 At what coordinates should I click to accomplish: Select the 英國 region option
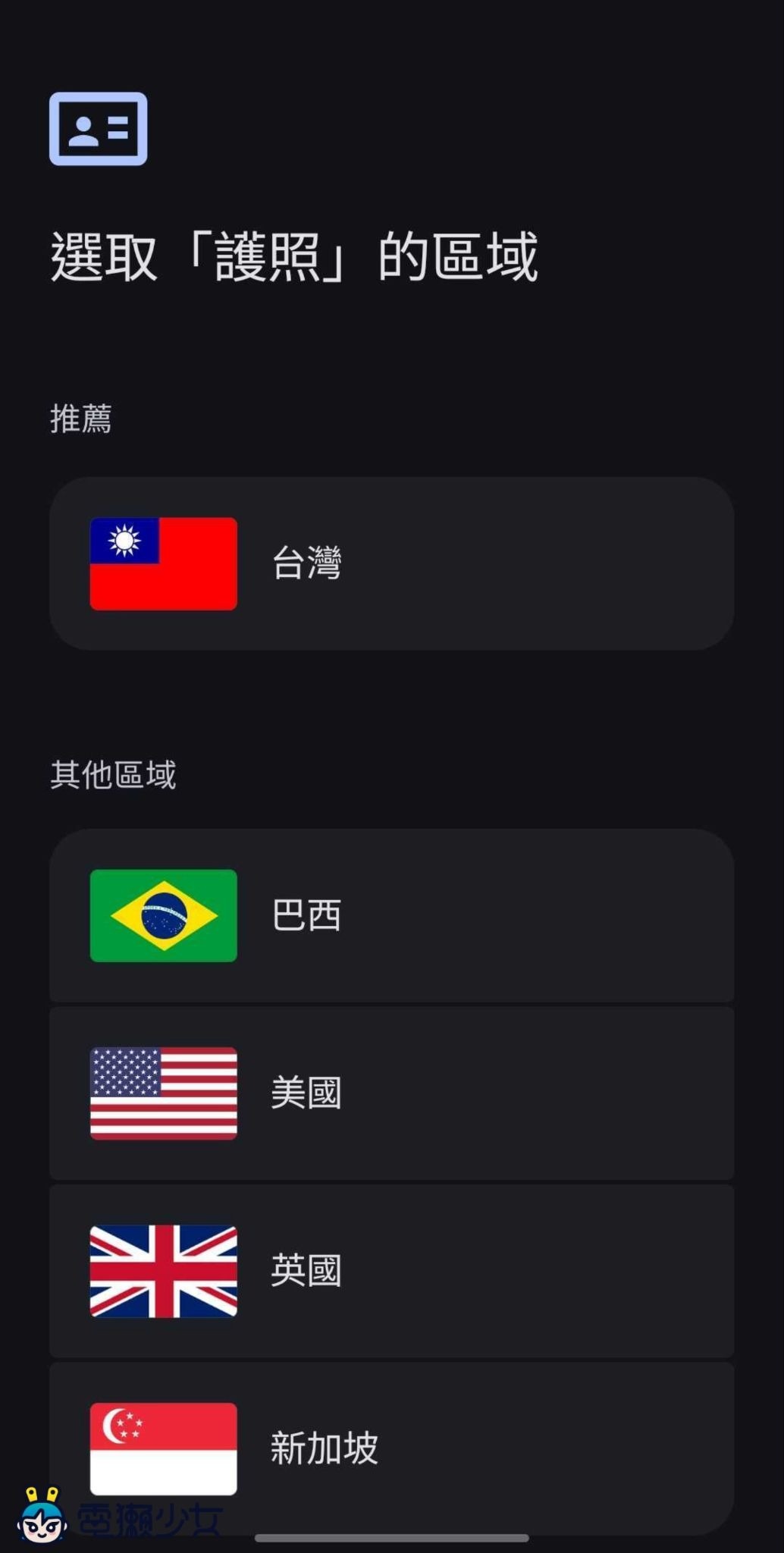pyautogui.click(x=391, y=1272)
